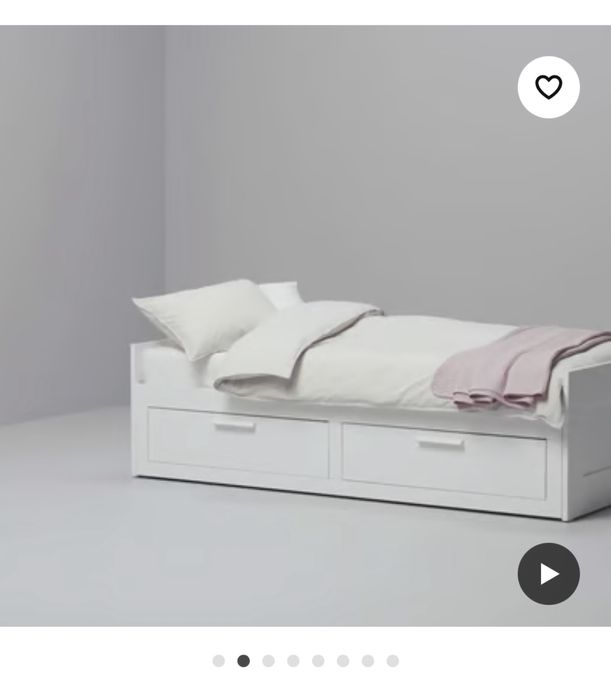Viewport: 611px width, 700px height.
Task: Play the product video
Action: click(548, 574)
